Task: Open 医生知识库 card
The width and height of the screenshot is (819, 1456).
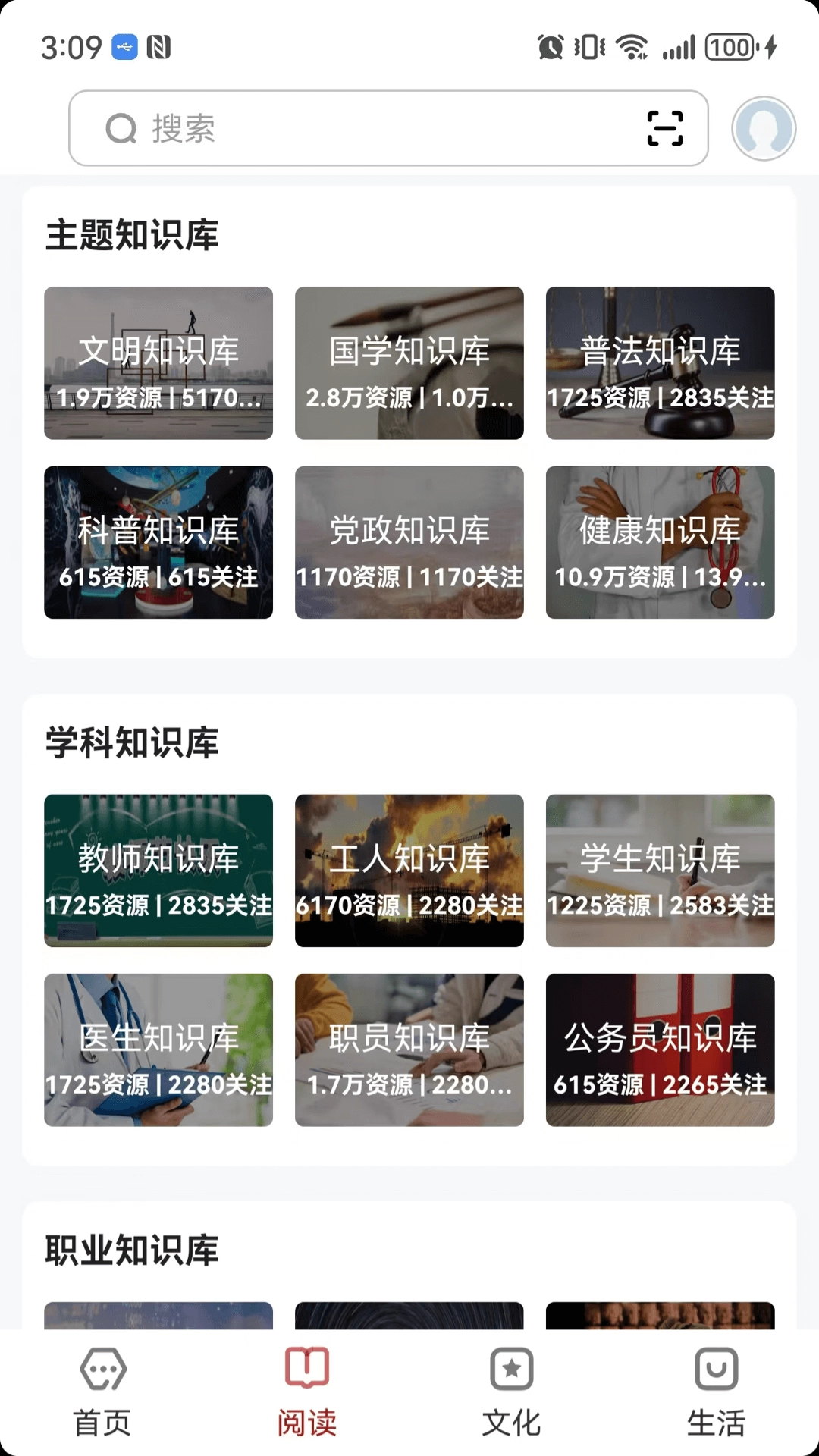Action: 158,1050
